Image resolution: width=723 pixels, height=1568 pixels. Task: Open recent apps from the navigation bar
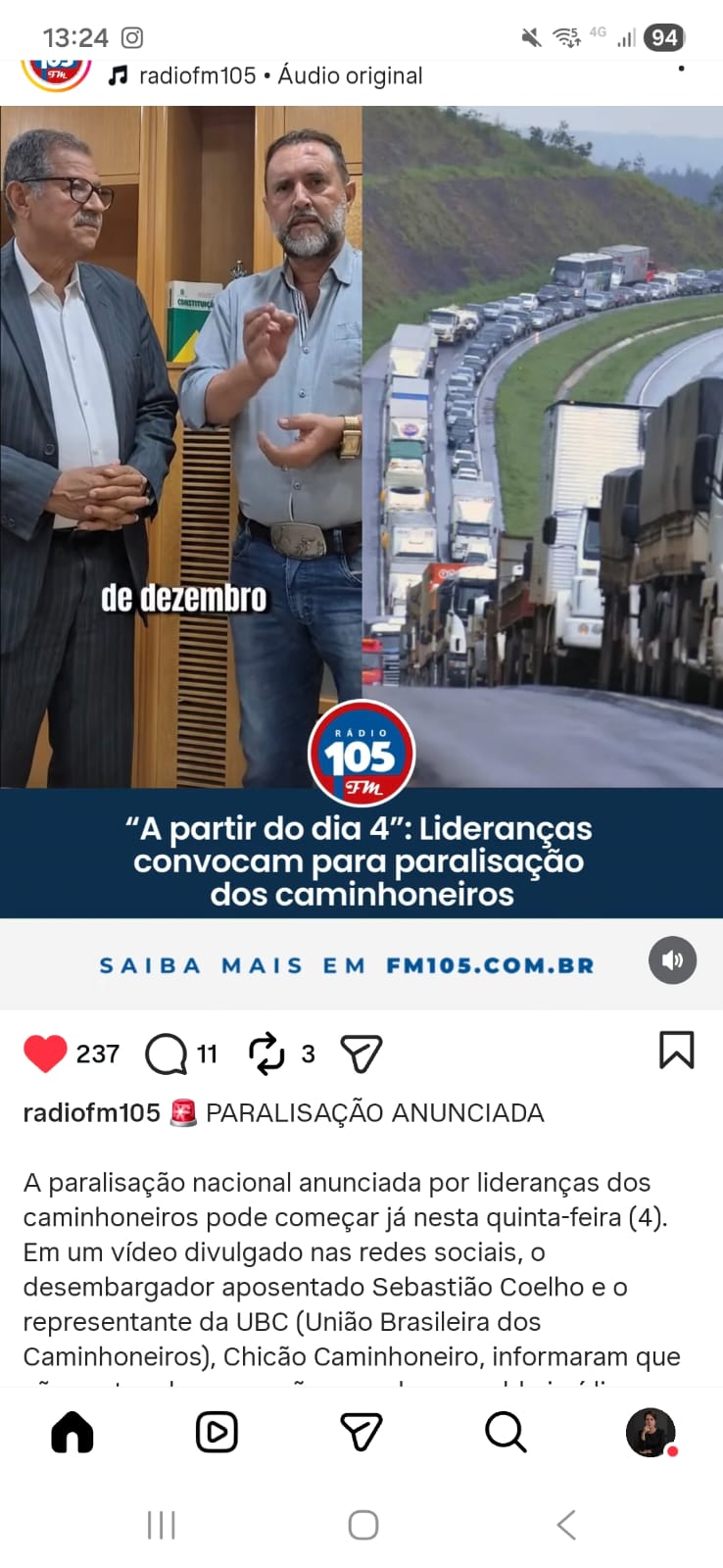[x=161, y=1525]
